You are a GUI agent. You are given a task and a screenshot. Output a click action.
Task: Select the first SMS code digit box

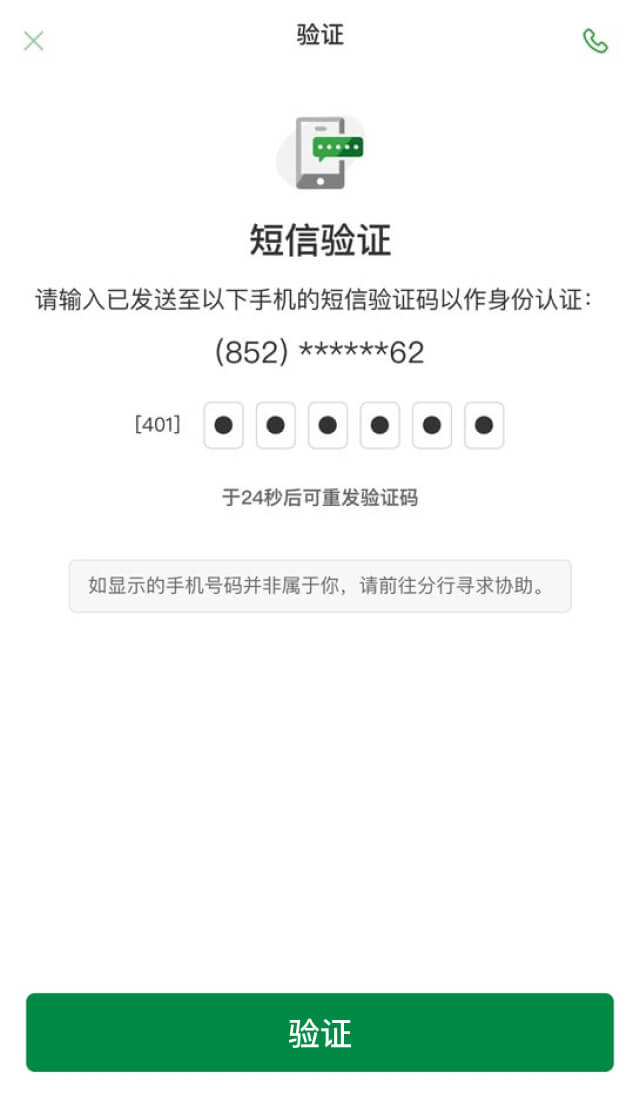(x=224, y=425)
